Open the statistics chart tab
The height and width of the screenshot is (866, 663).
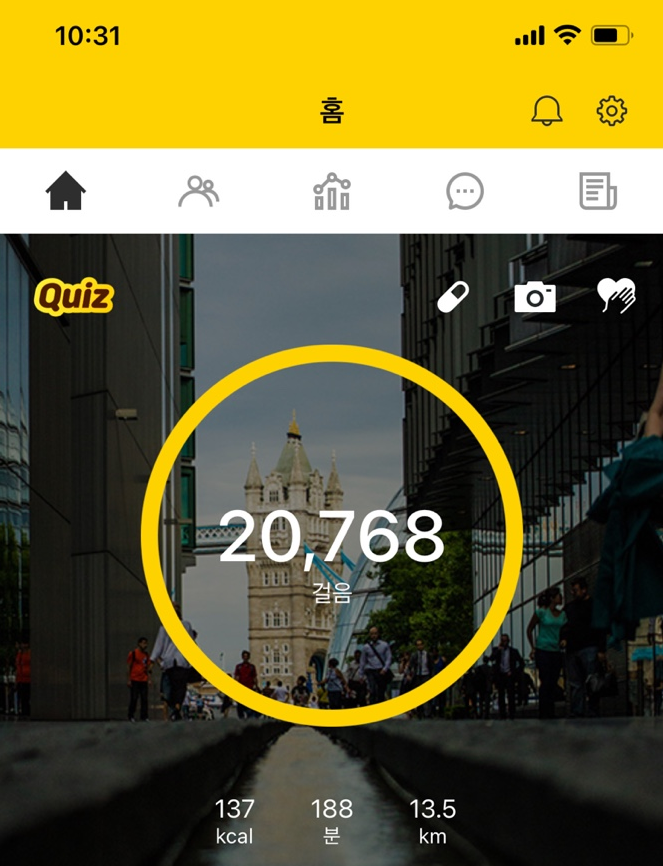tap(331, 191)
